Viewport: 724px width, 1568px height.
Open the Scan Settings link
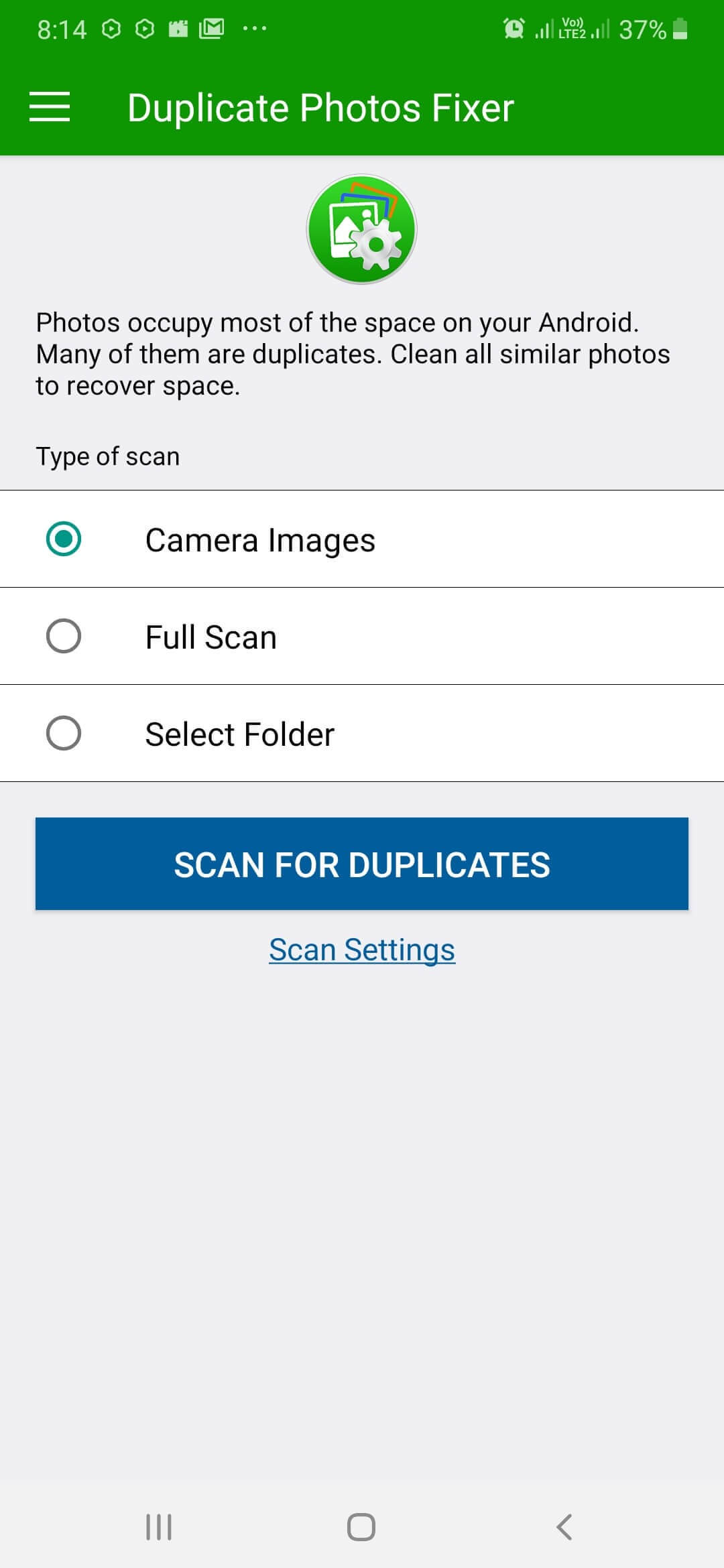(362, 948)
